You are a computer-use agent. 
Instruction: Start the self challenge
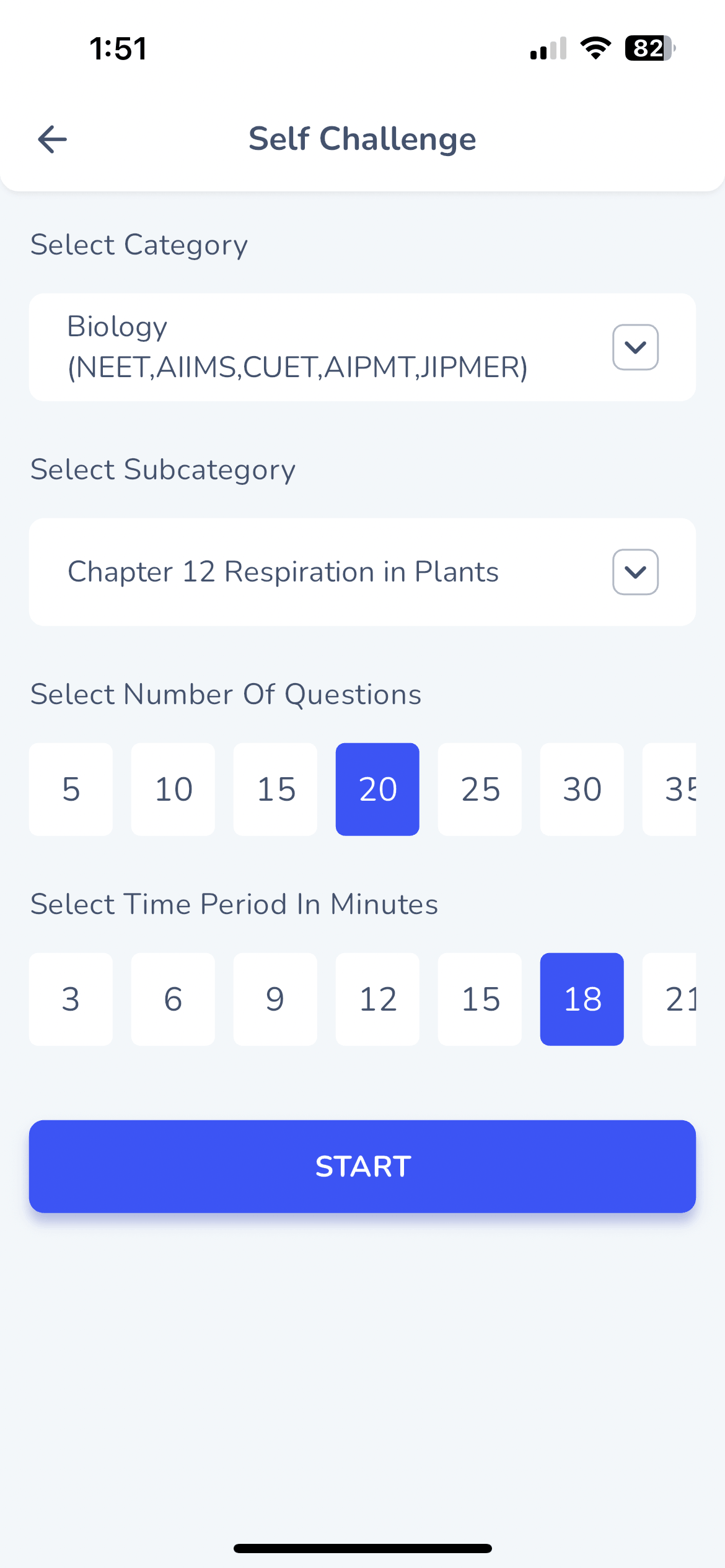[x=362, y=1166]
